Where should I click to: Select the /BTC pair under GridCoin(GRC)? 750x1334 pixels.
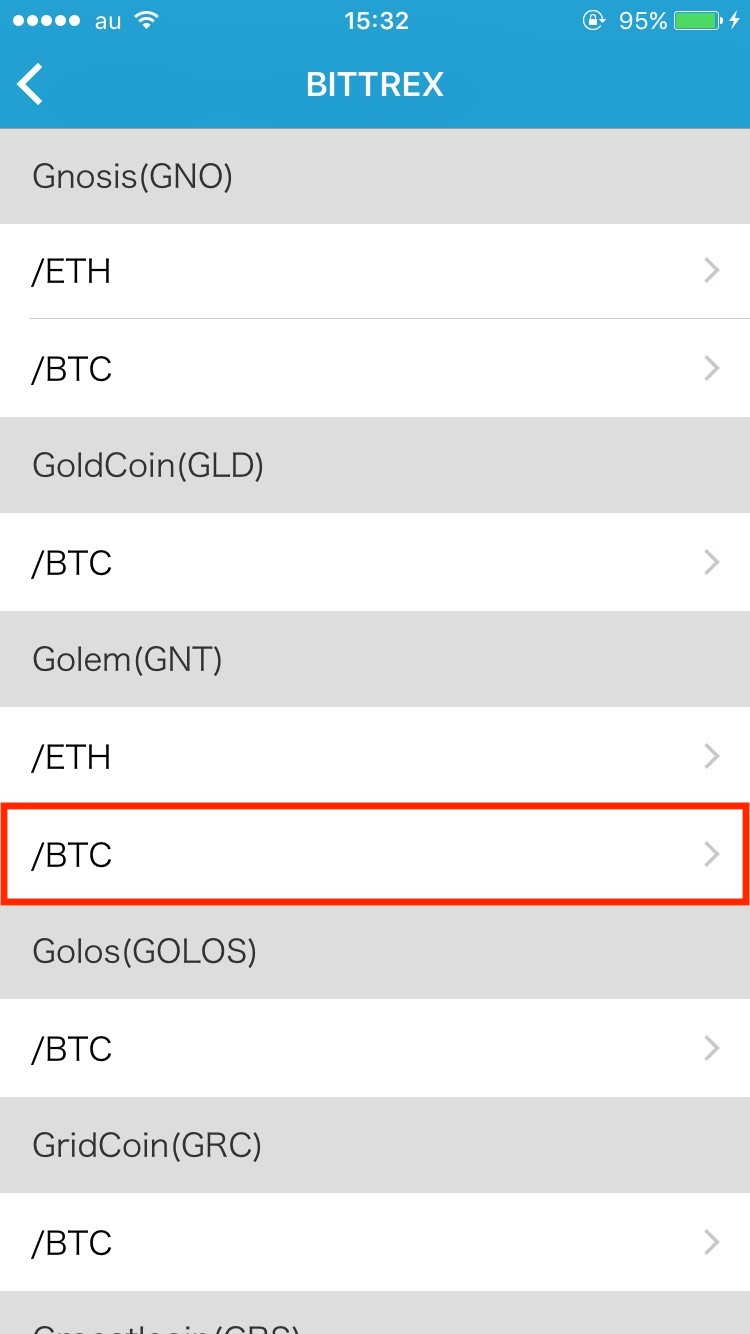pyautogui.click(x=375, y=1242)
